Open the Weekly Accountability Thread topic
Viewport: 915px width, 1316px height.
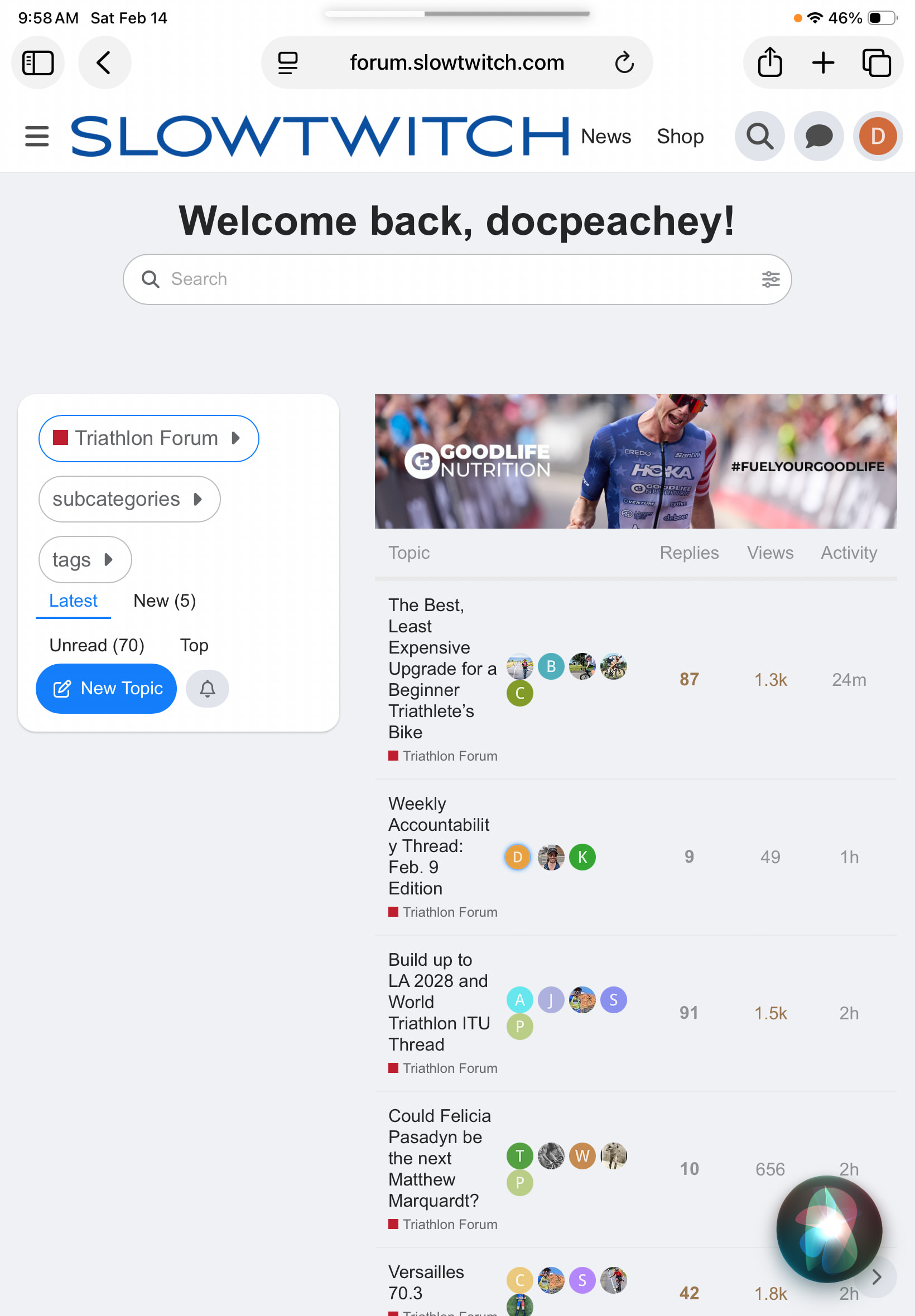(x=439, y=845)
